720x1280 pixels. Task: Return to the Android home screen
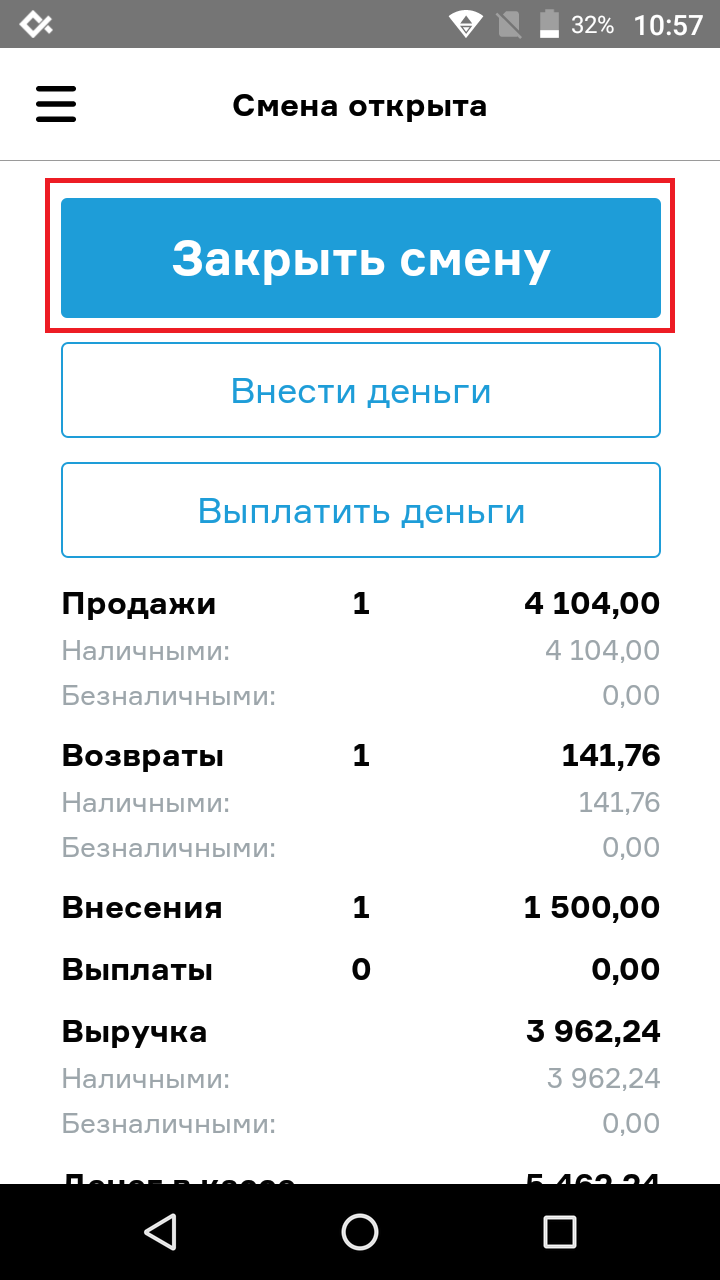click(360, 1231)
